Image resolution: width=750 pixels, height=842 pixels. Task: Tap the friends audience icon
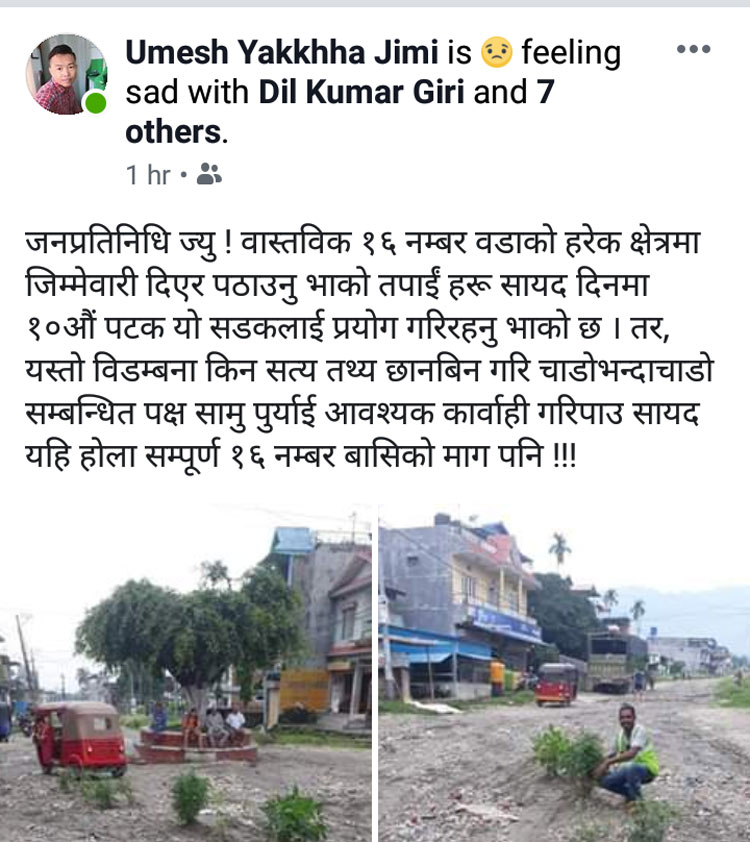click(x=209, y=175)
